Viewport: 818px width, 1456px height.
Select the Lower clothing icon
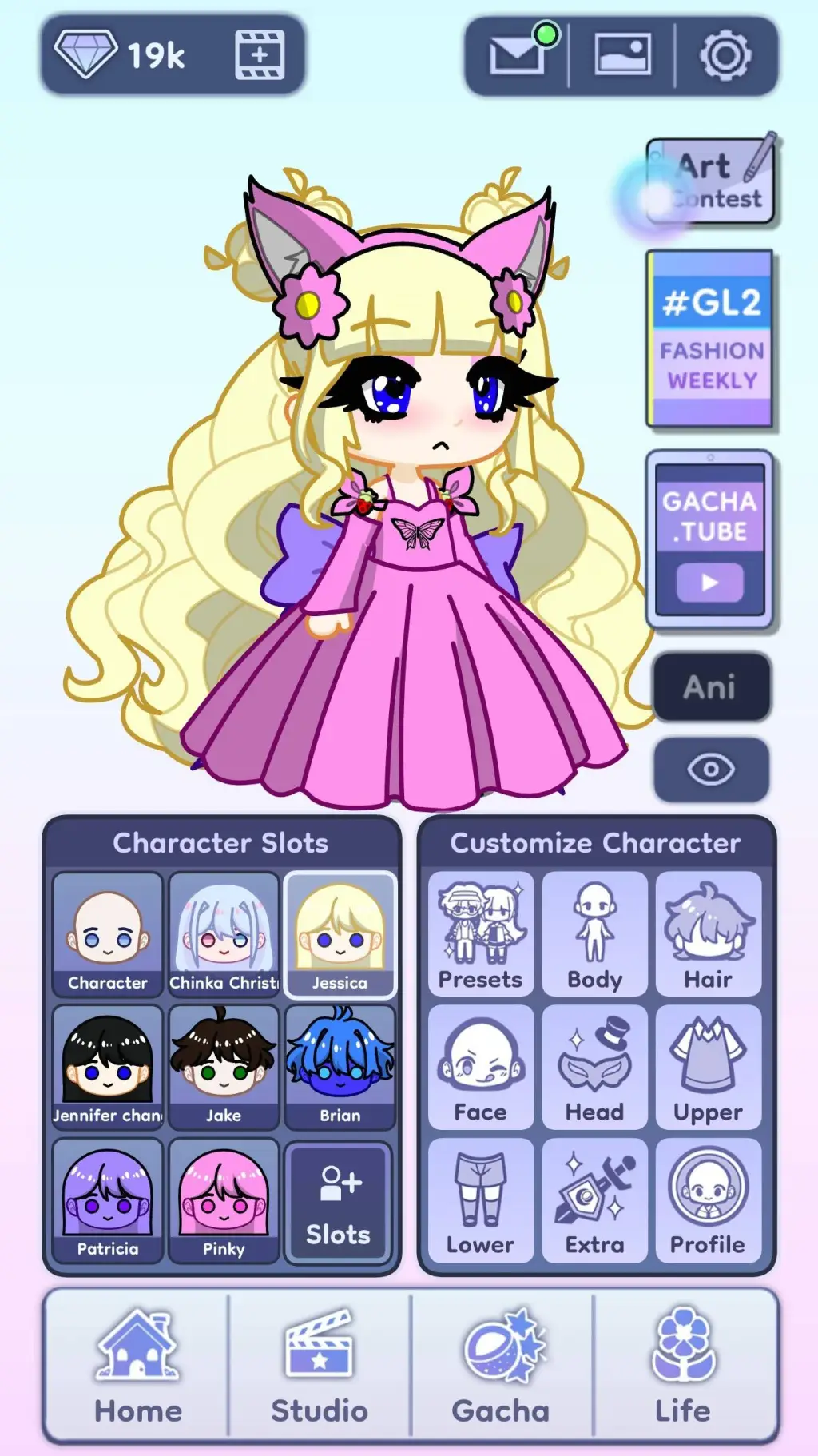[479, 1199]
